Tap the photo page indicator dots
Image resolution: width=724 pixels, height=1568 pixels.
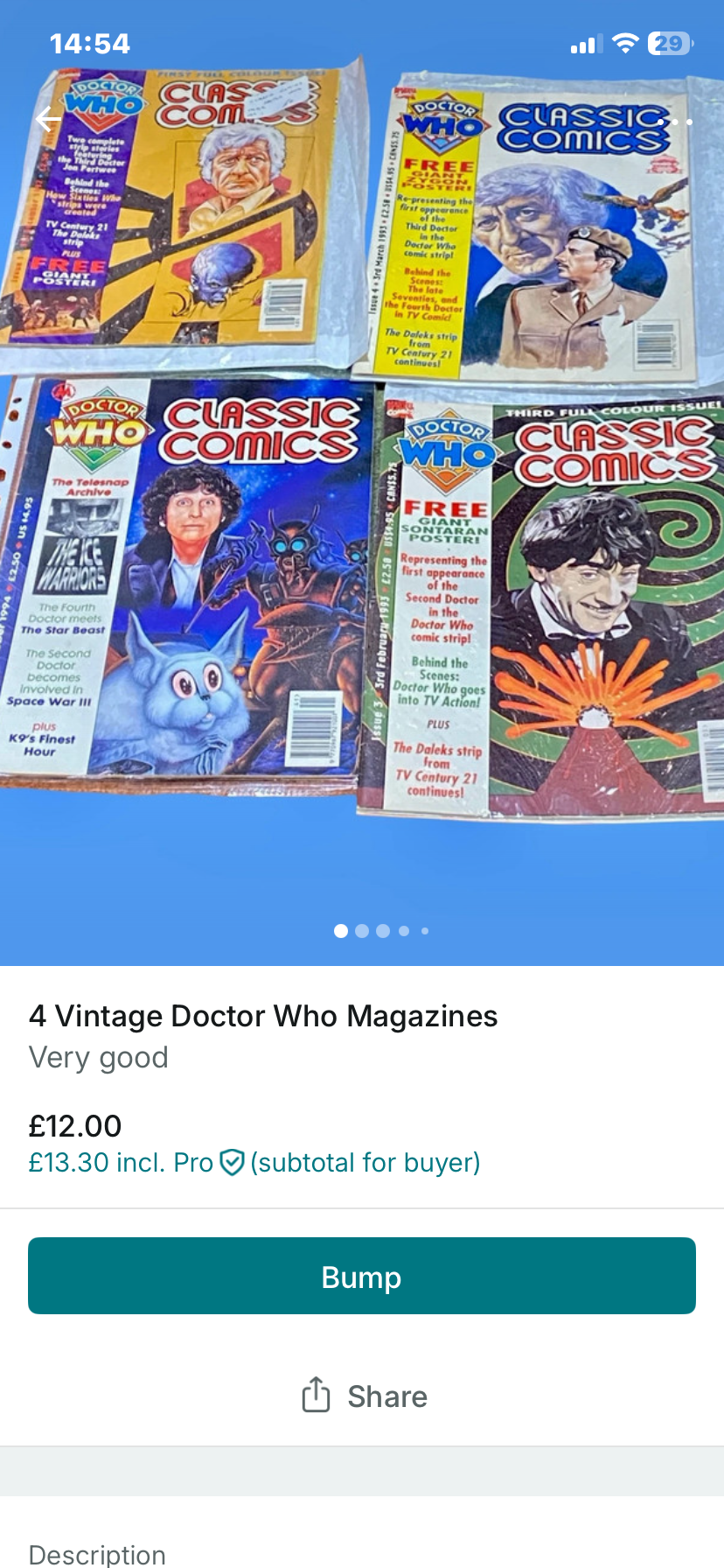pos(381,931)
